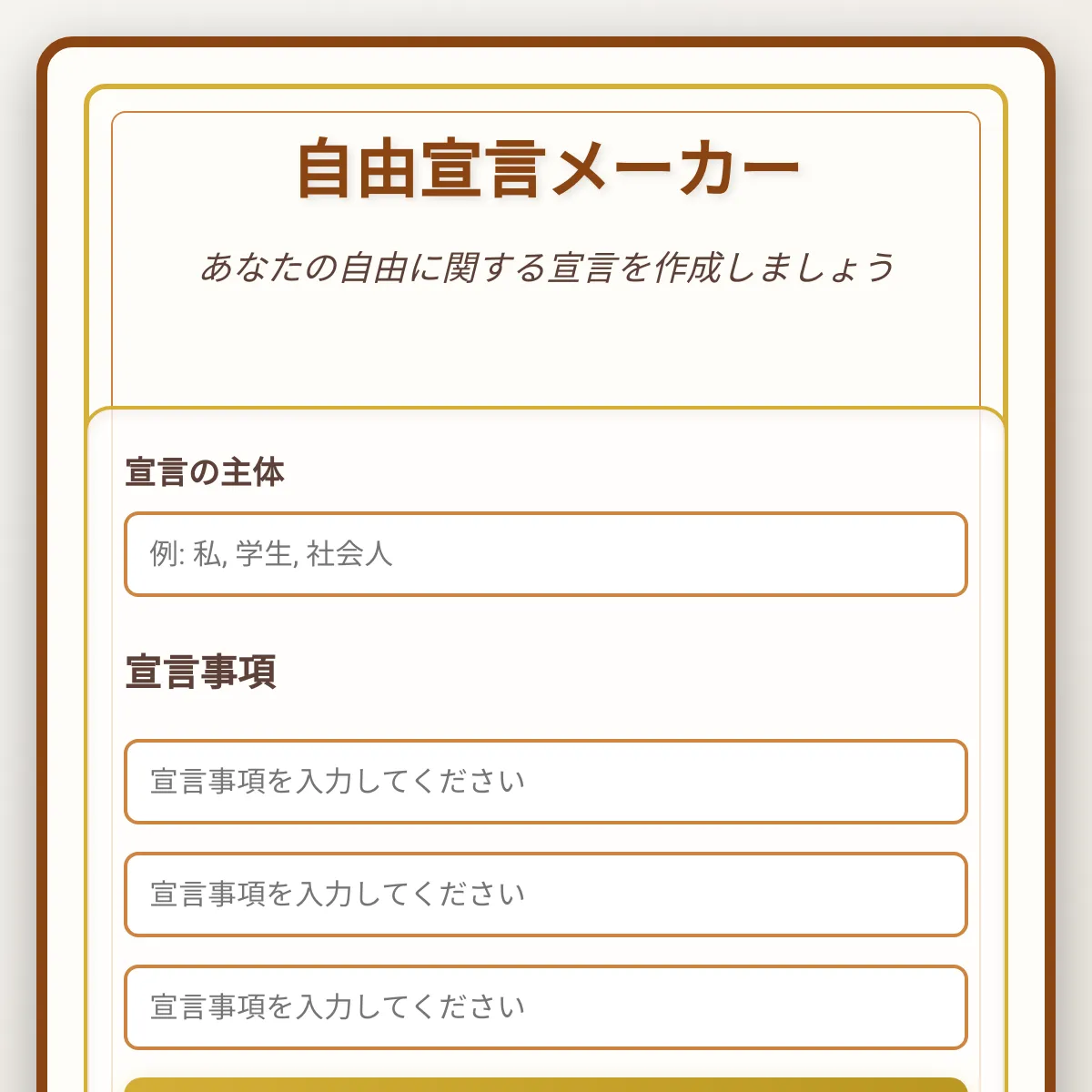Select the second 宣言事項 input field
Screen dimensions: 1092x1092
545,895
